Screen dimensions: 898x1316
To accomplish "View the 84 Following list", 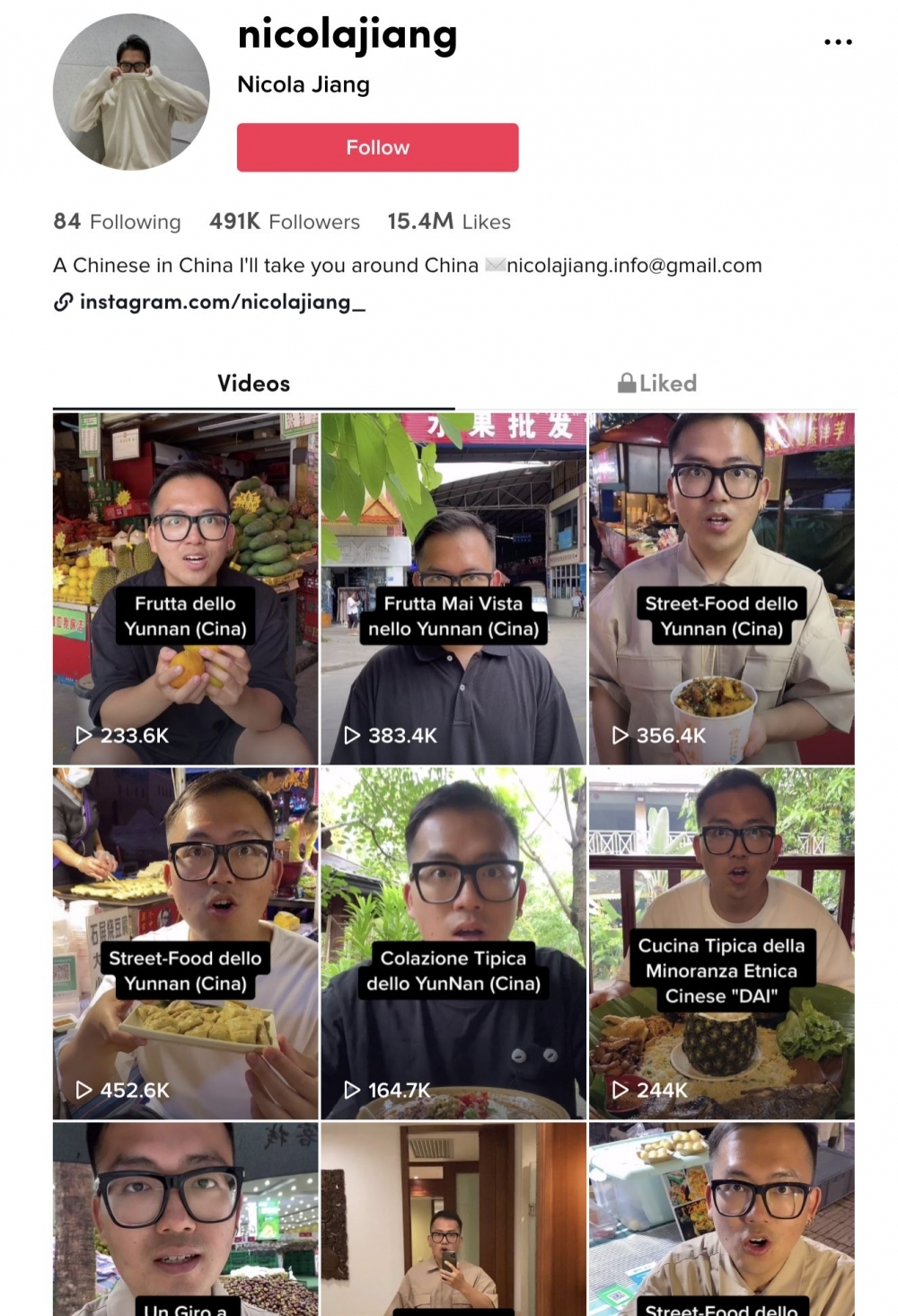I will 117,222.
